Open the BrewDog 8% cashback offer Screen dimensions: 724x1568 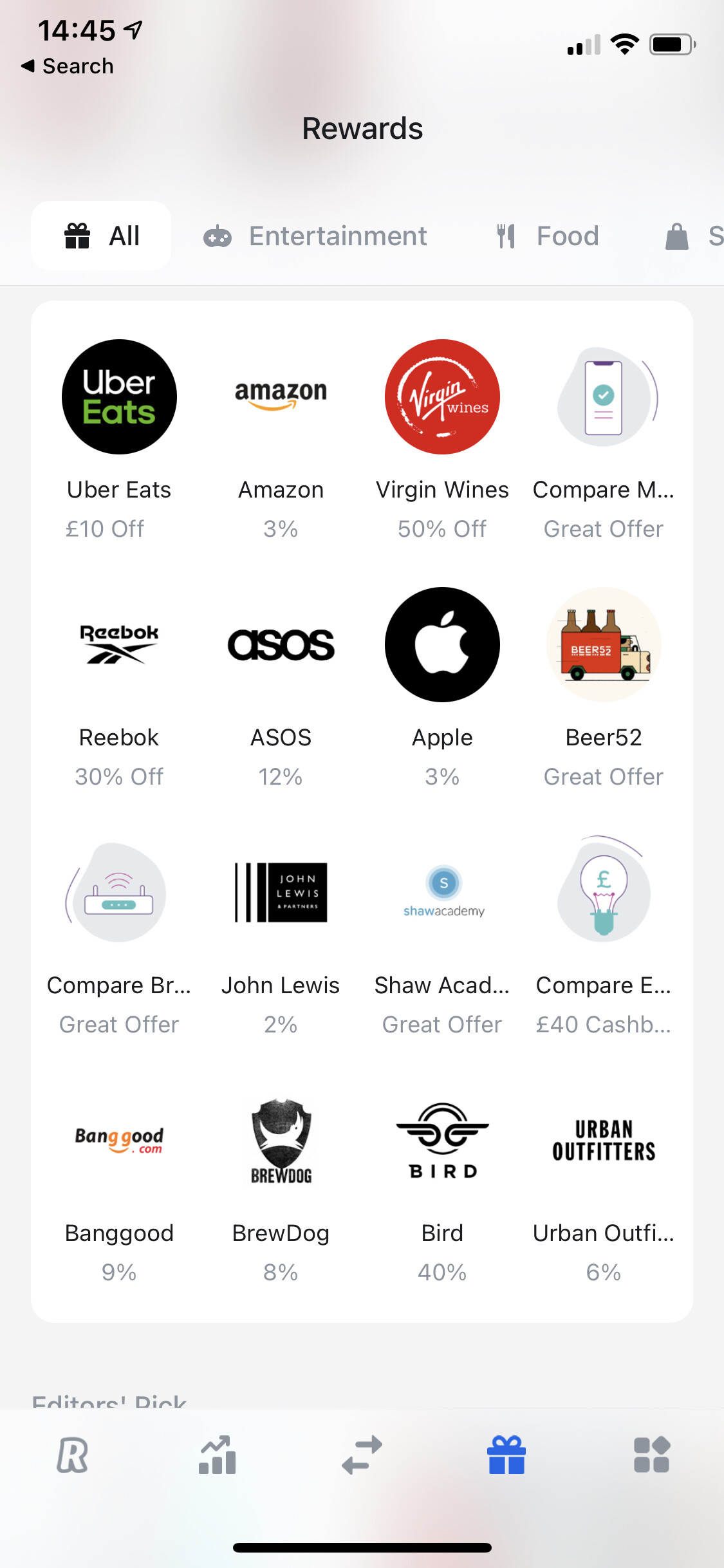tap(281, 1178)
